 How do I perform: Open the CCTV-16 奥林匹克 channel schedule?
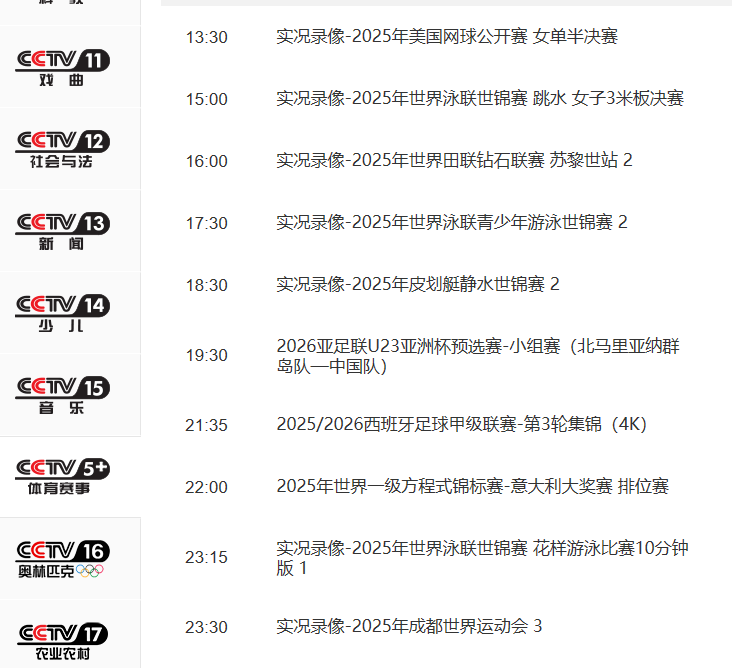[x=62, y=559]
